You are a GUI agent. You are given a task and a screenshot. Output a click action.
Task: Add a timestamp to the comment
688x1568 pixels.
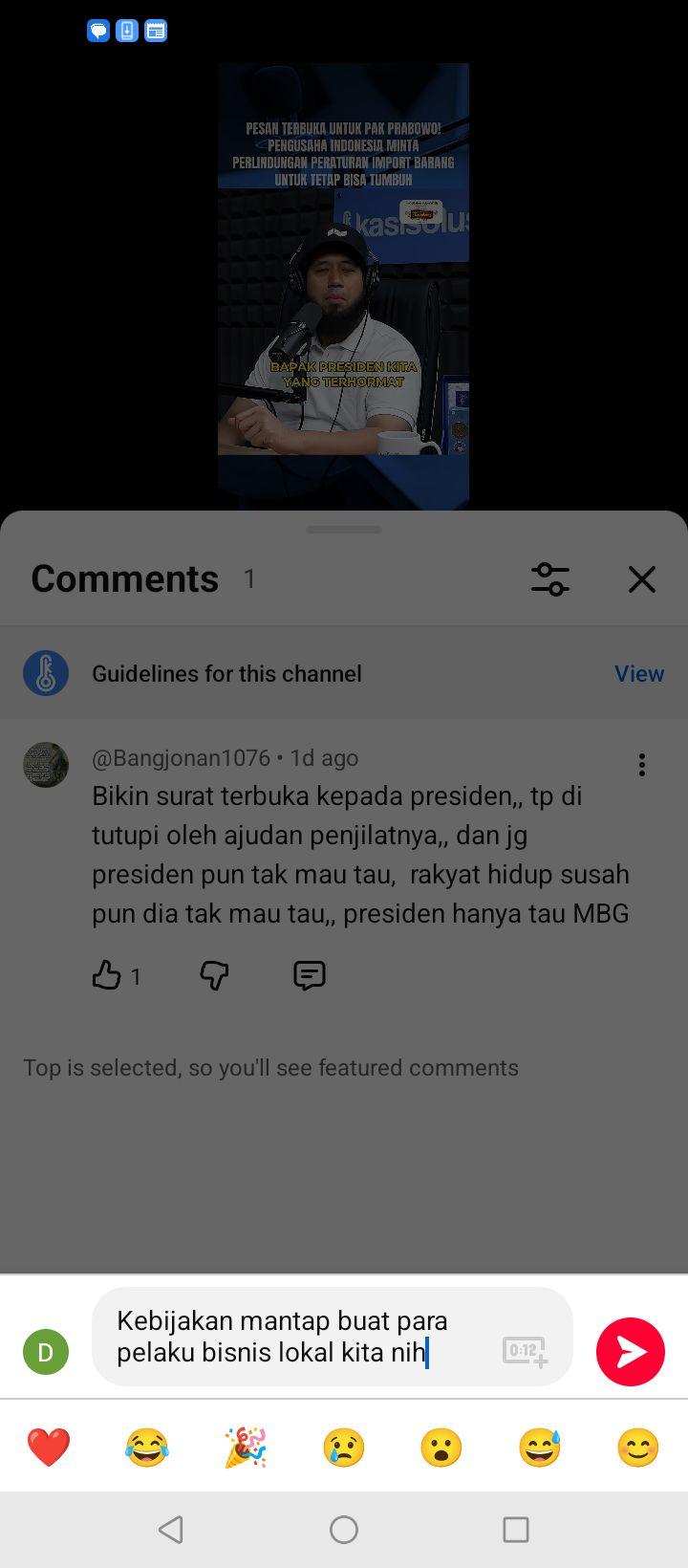525,1351
